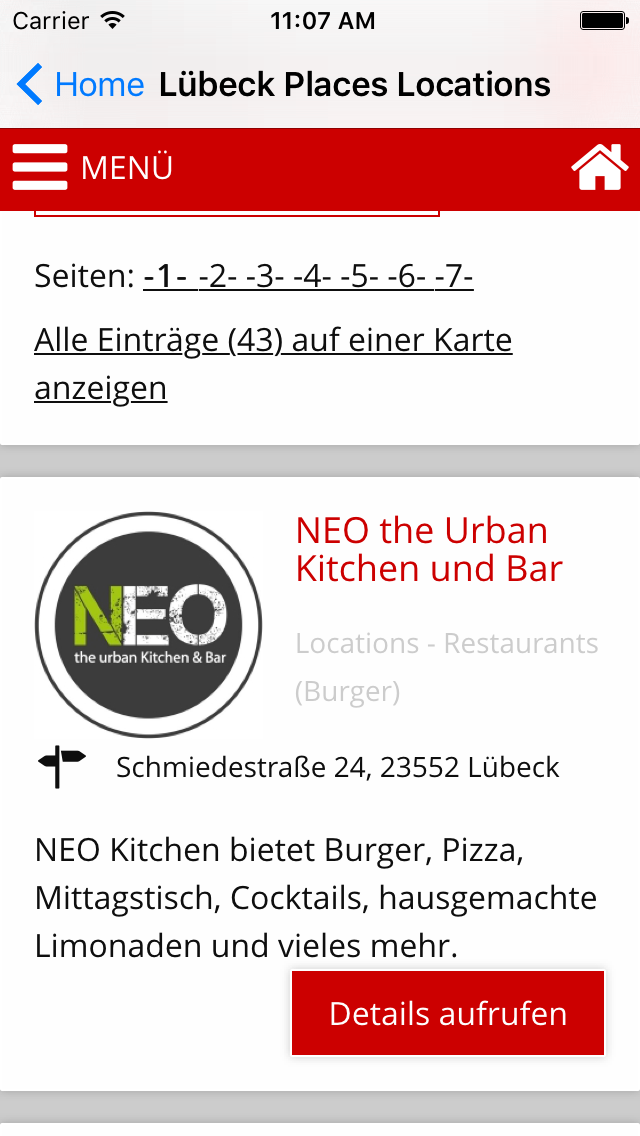This screenshot has width=640, height=1136.
Task: Open NEO the Urban Kitchen und Bar title
Action: point(429,550)
